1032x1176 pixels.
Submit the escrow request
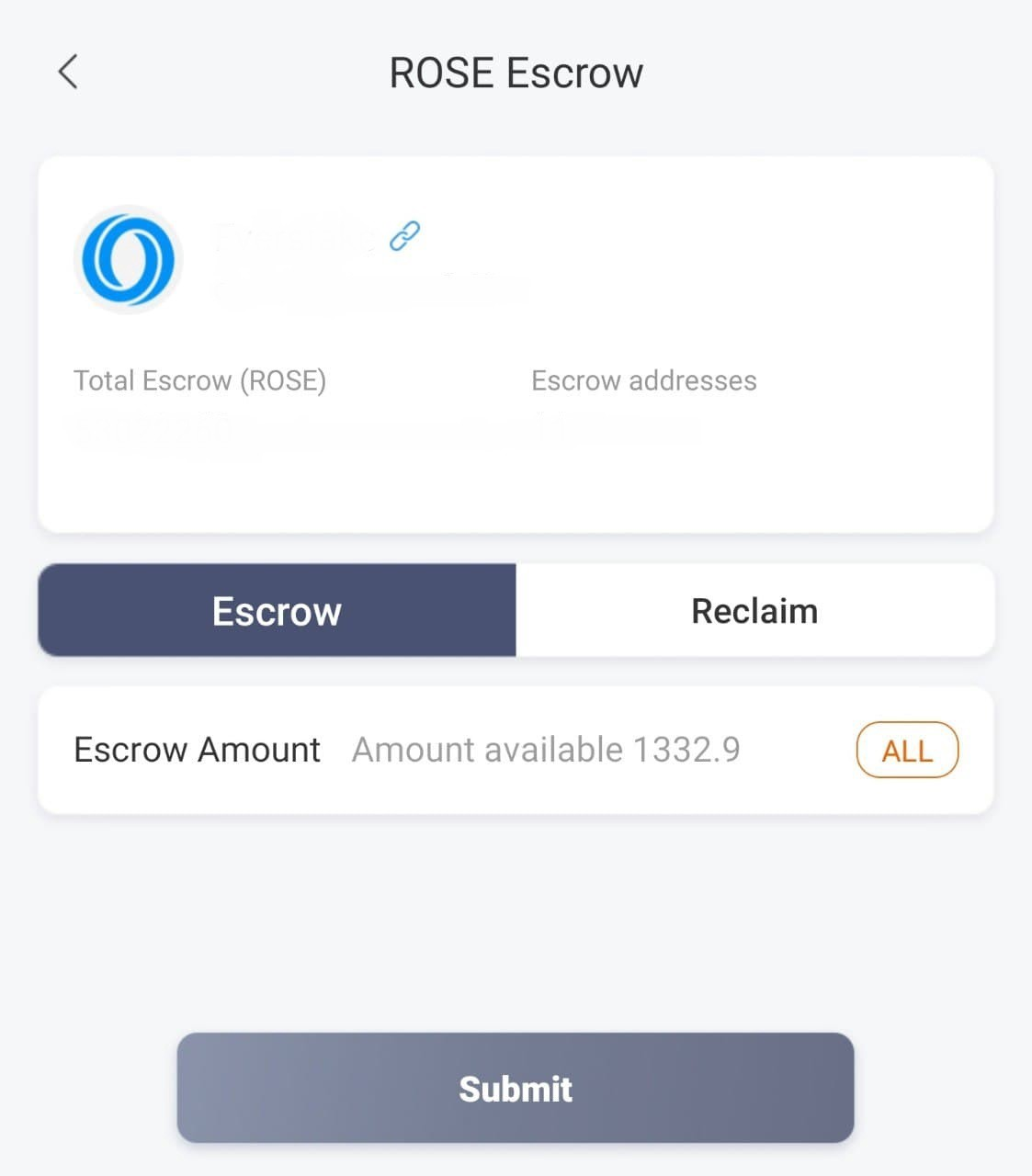coord(516,1088)
